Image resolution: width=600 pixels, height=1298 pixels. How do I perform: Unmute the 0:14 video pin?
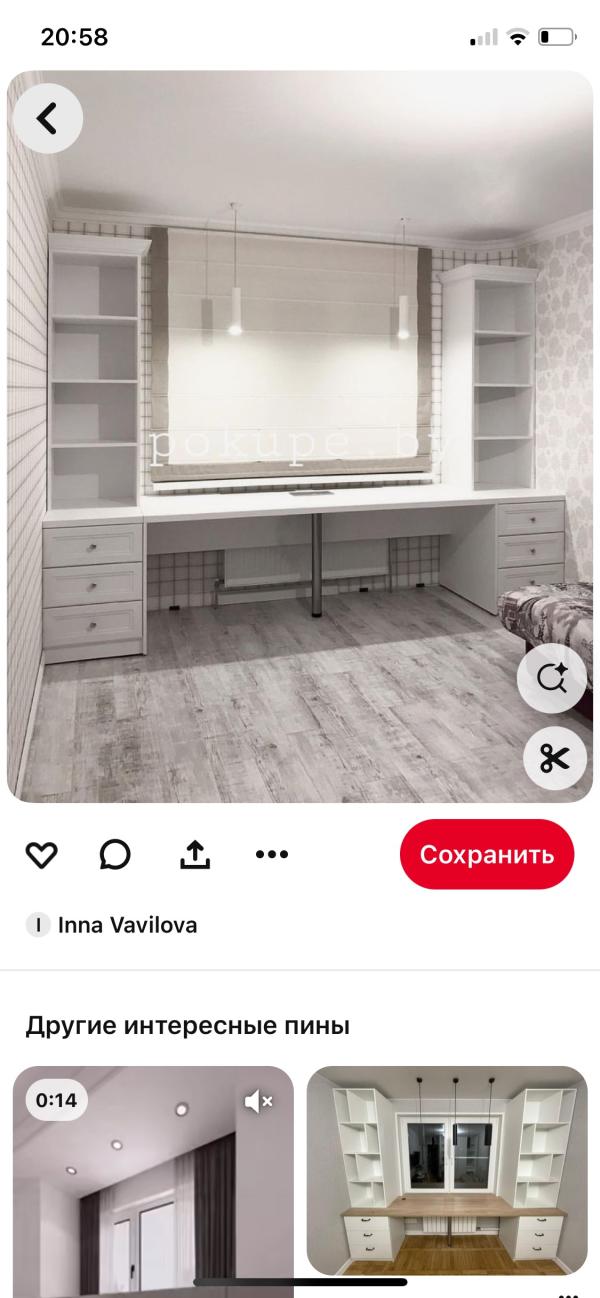tap(259, 1101)
